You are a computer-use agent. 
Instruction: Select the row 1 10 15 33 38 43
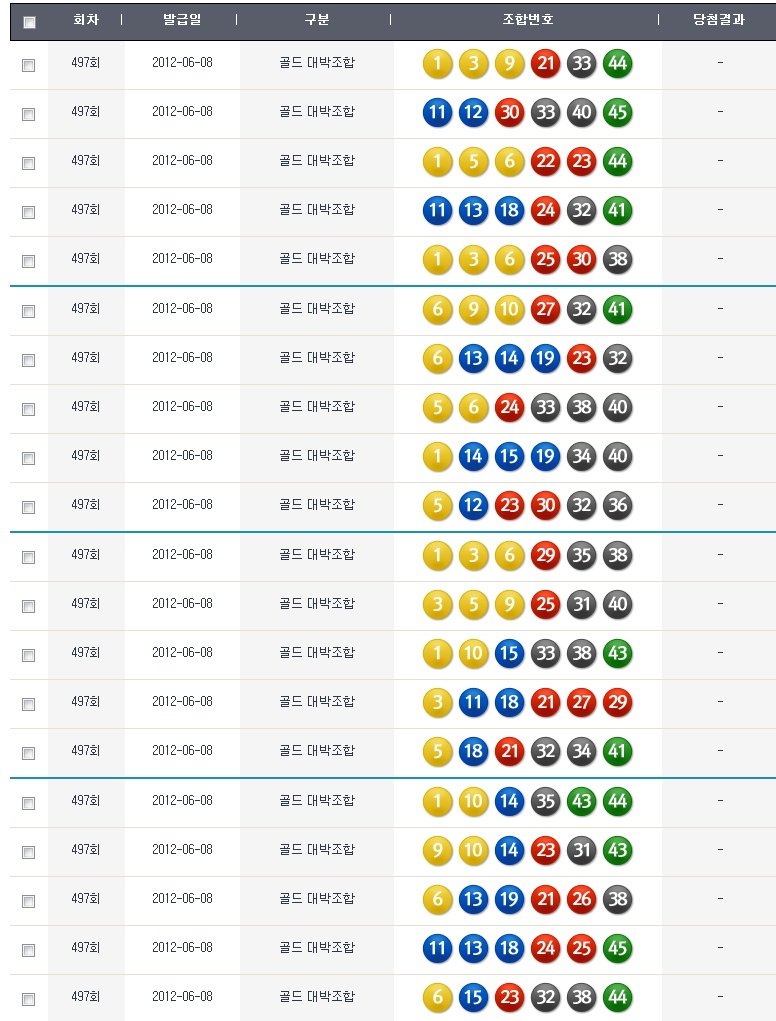click(x=29, y=655)
